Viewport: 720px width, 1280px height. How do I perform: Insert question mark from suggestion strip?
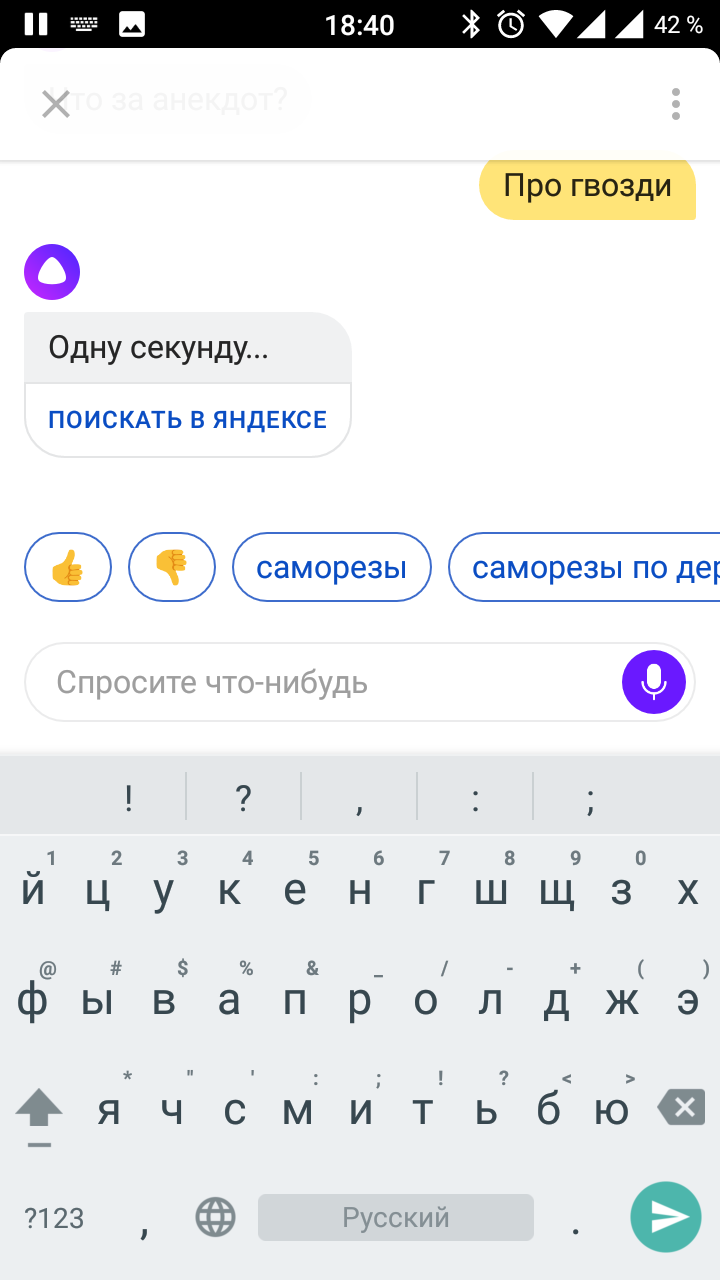click(243, 798)
